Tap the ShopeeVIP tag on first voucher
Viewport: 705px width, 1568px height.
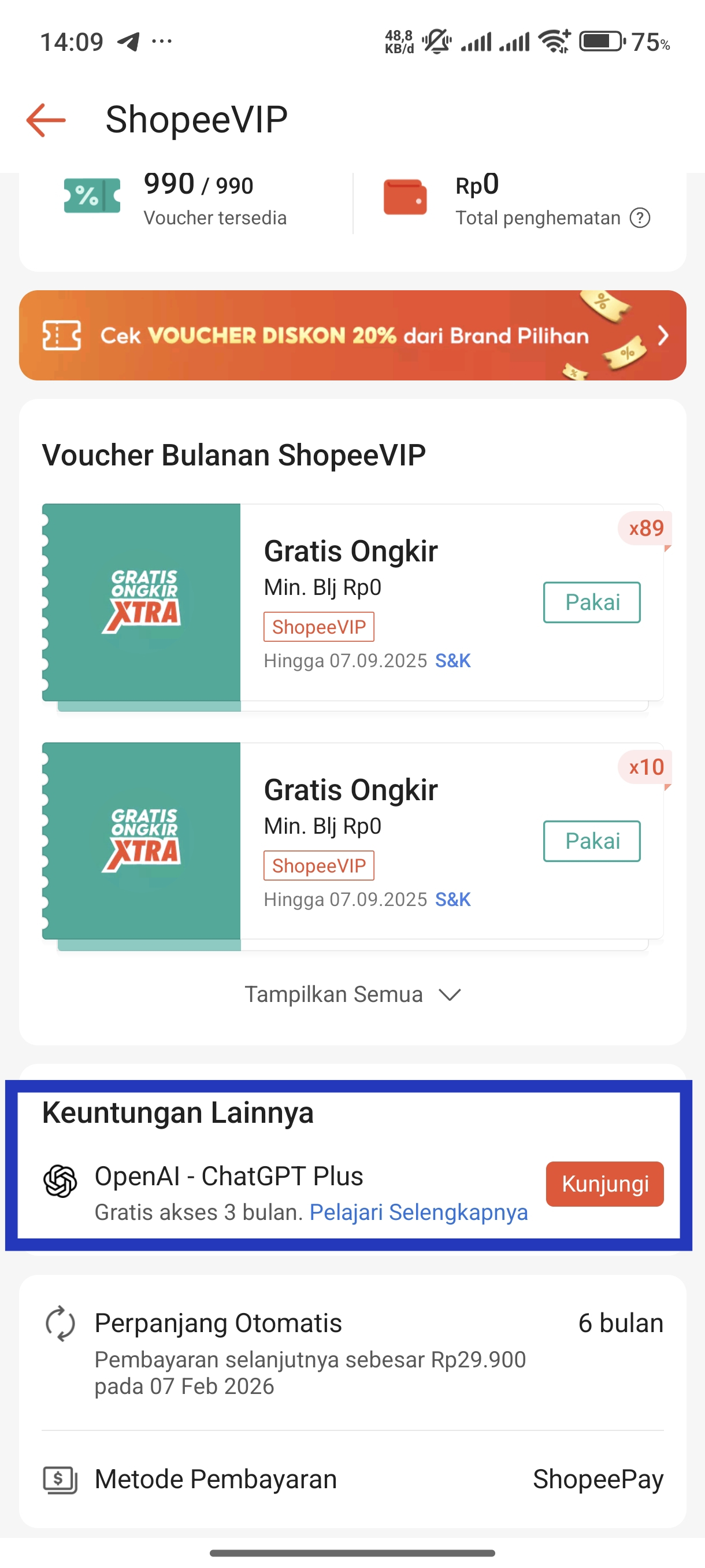[x=318, y=626]
